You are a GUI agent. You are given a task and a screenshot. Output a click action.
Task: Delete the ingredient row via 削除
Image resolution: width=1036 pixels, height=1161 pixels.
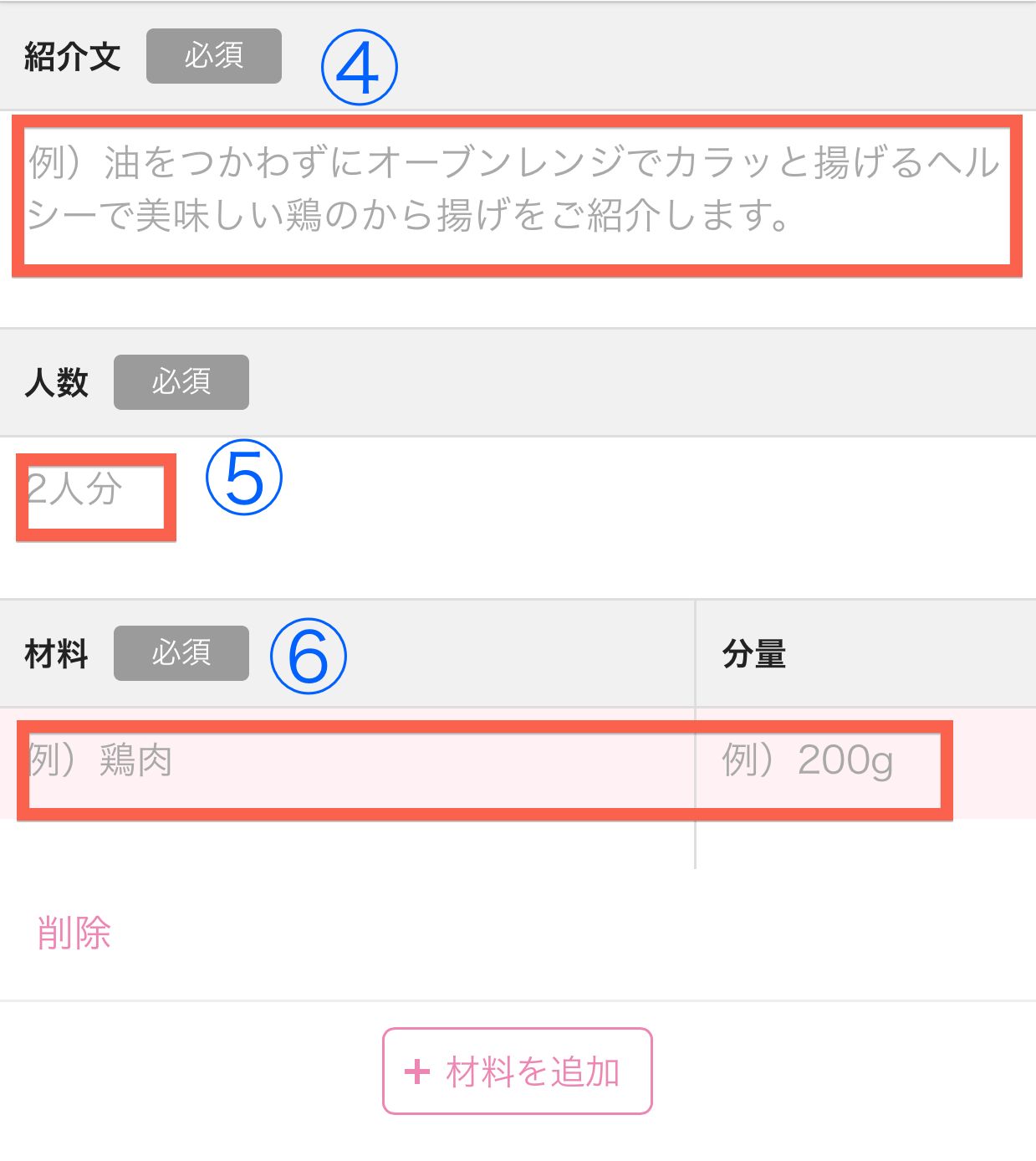[74, 933]
